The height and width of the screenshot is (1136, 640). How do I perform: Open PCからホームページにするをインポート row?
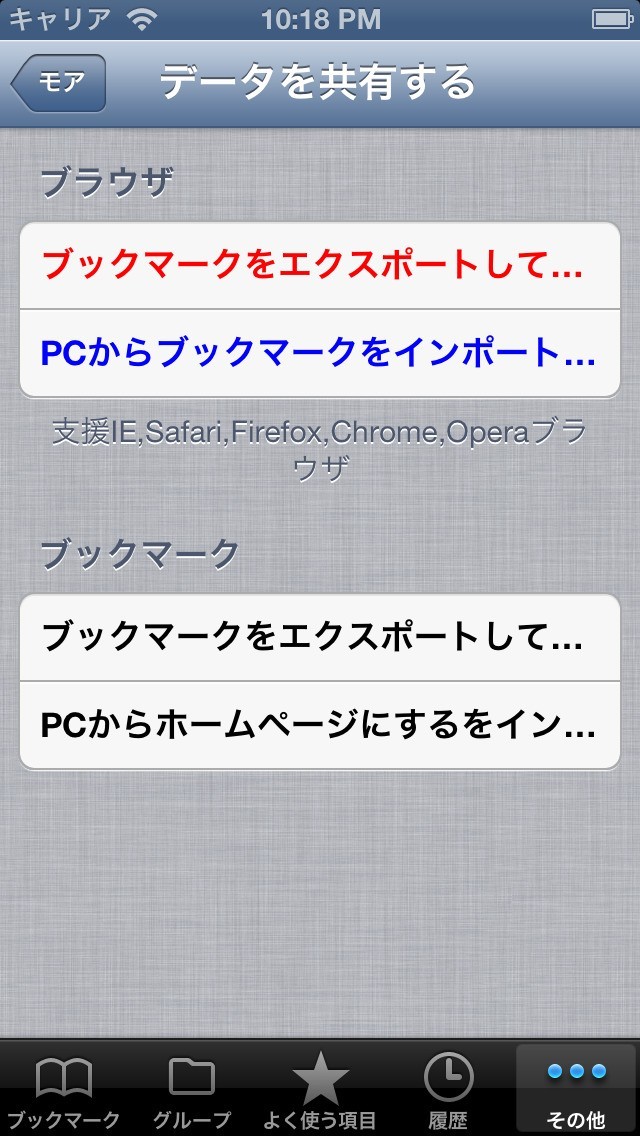[x=320, y=725]
